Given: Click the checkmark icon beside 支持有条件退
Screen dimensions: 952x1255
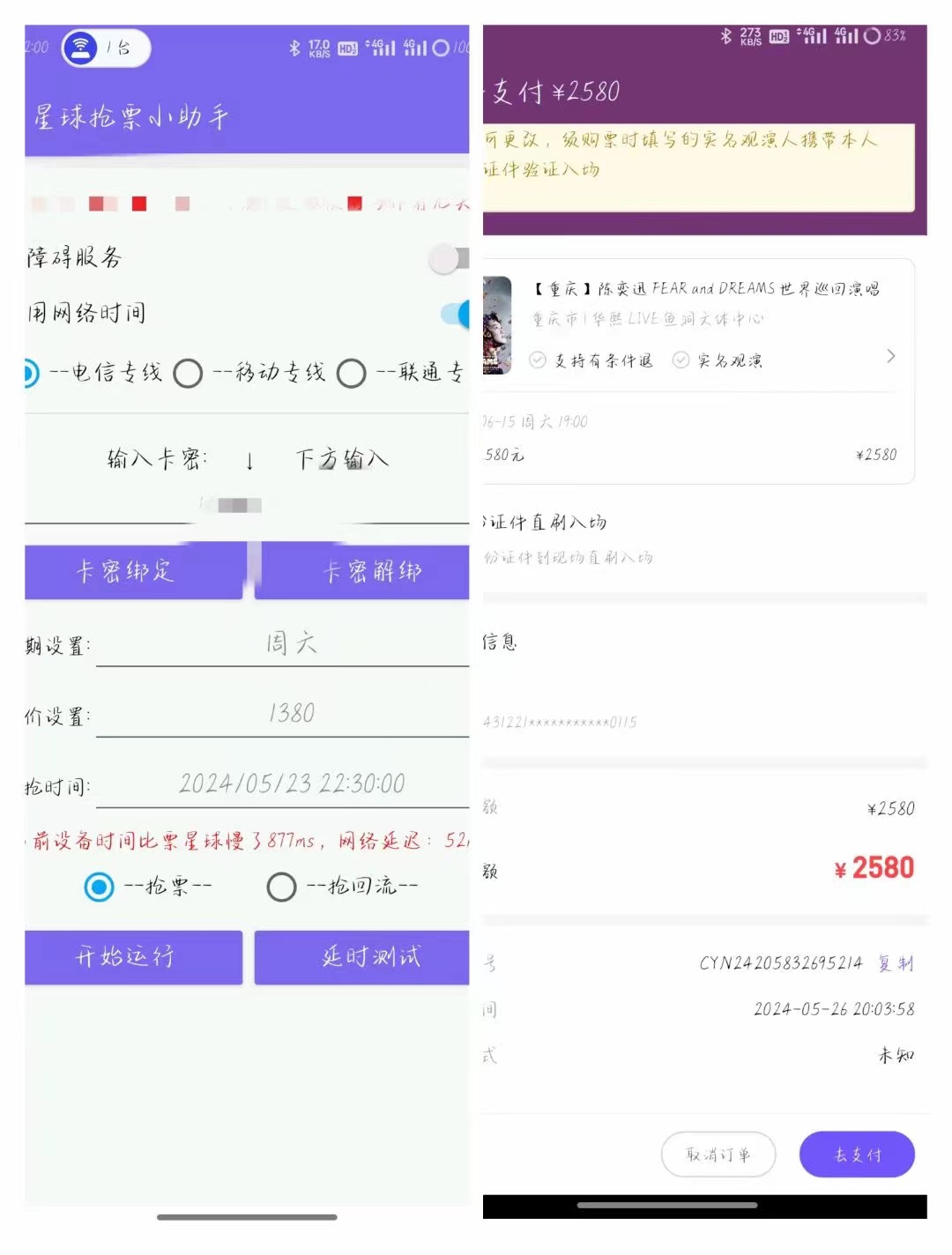Looking at the screenshot, I should pos(538,360).
